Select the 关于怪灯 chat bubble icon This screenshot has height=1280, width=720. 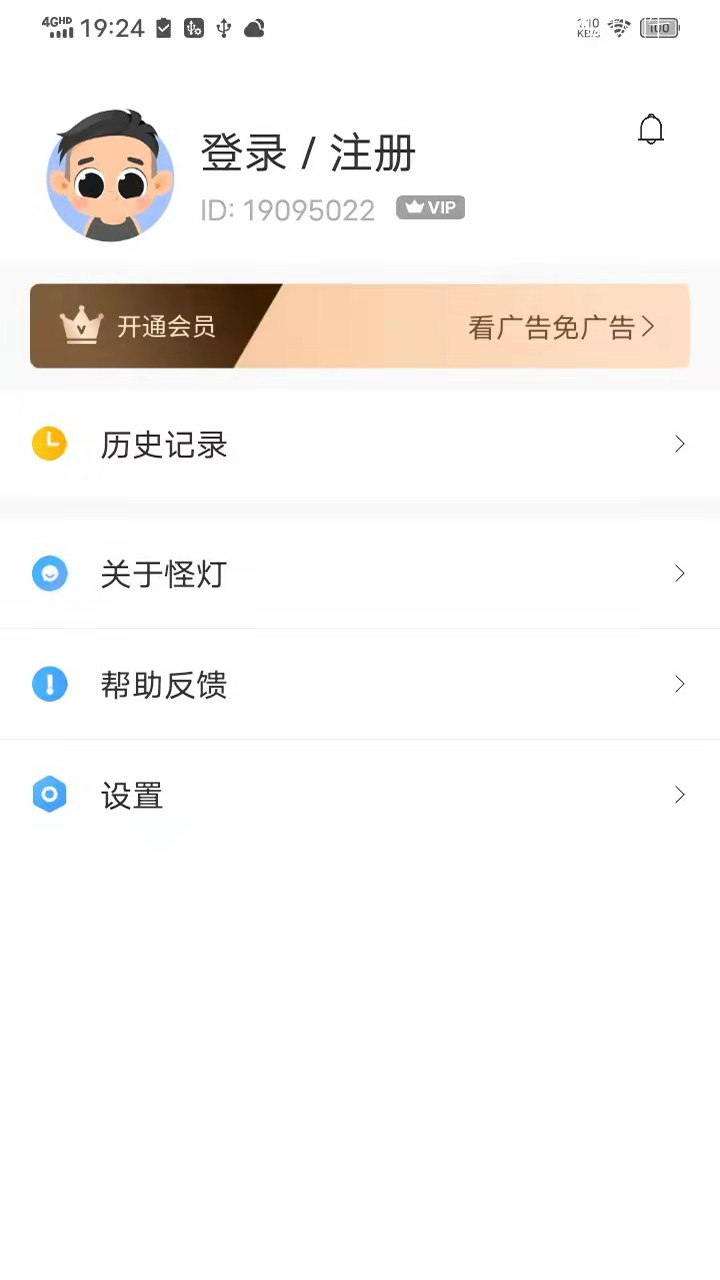(x=50, y=574)
